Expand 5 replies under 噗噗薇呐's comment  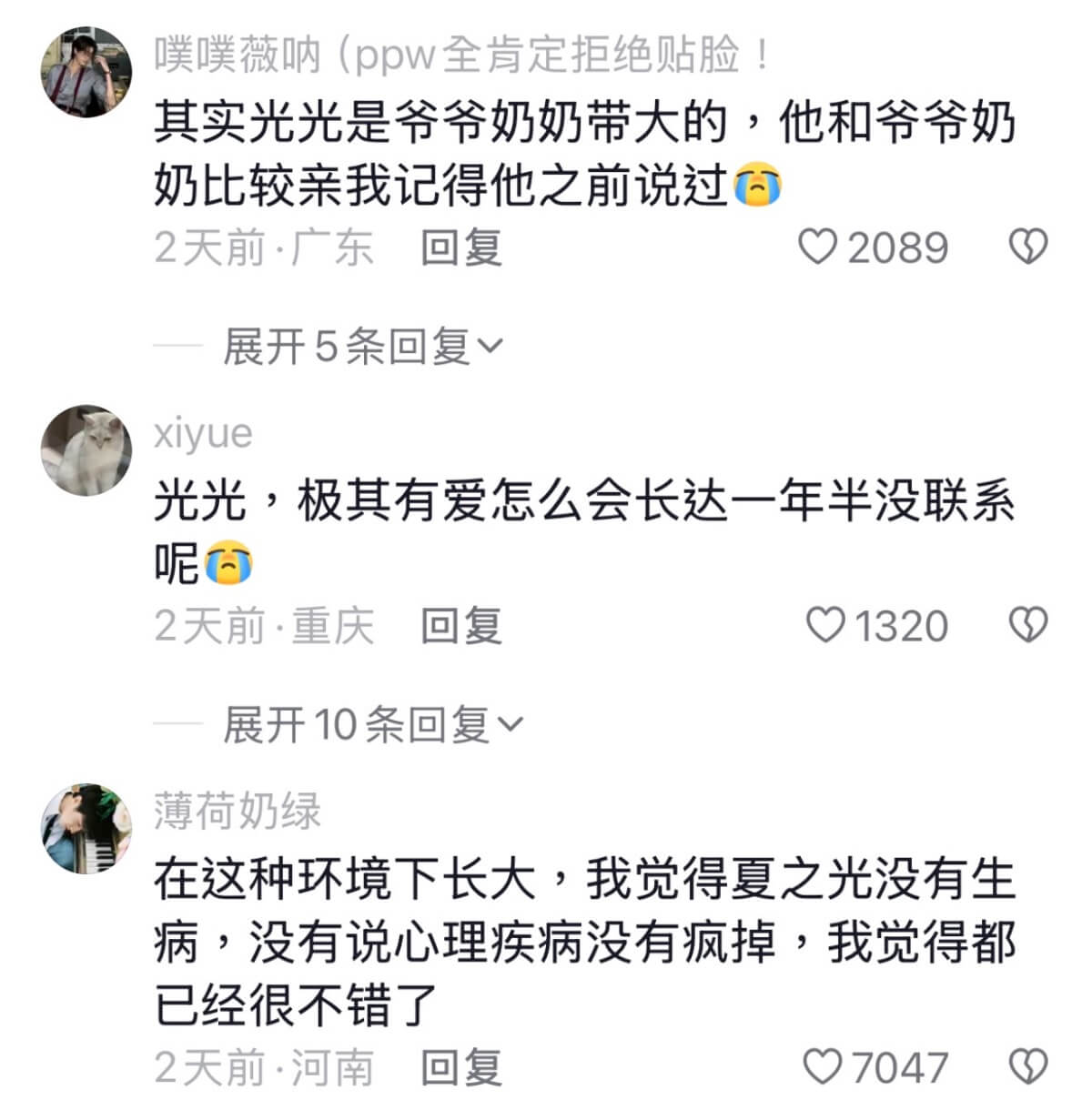point(362,347)
